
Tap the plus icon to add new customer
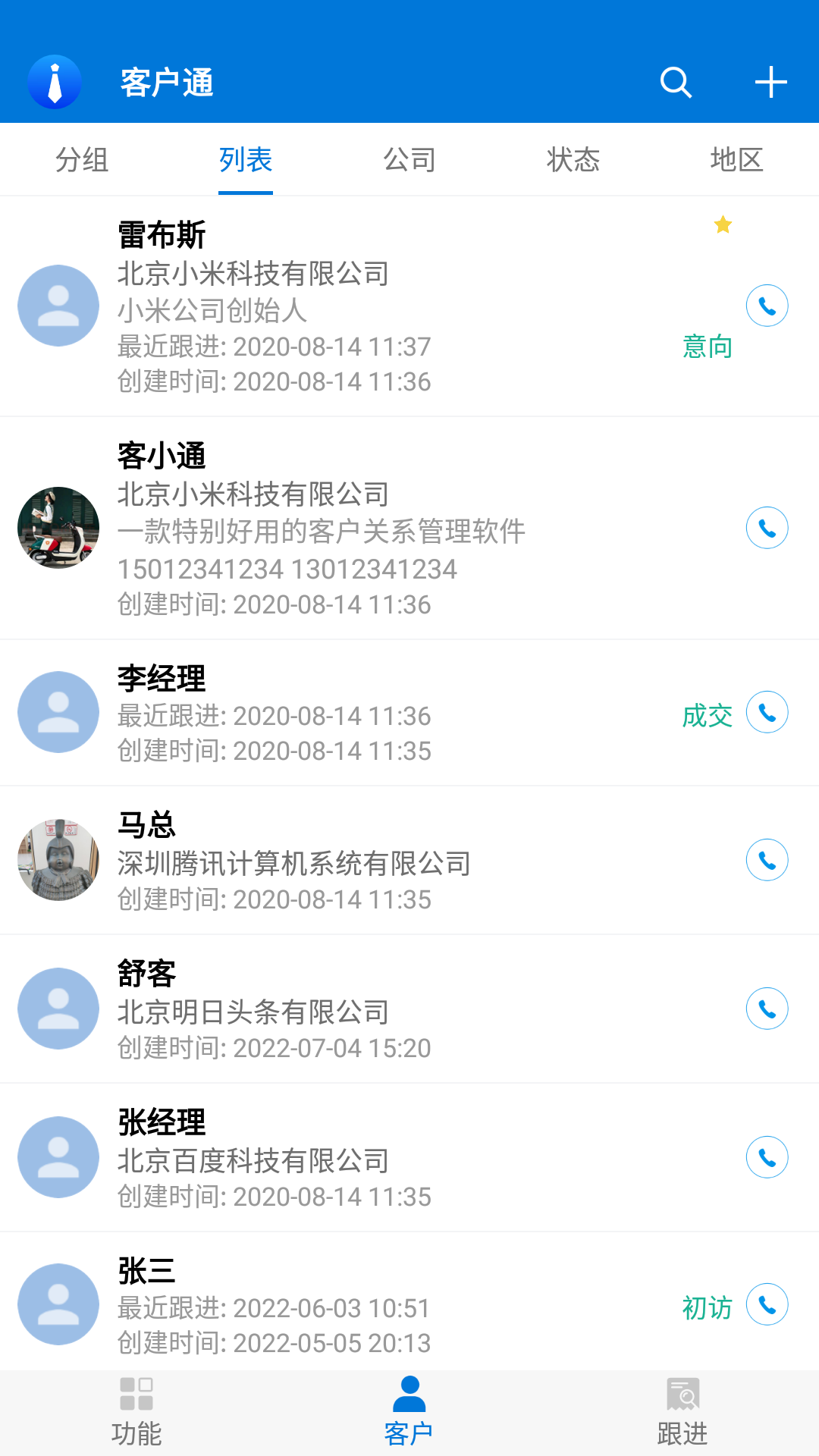pos(770,82)
